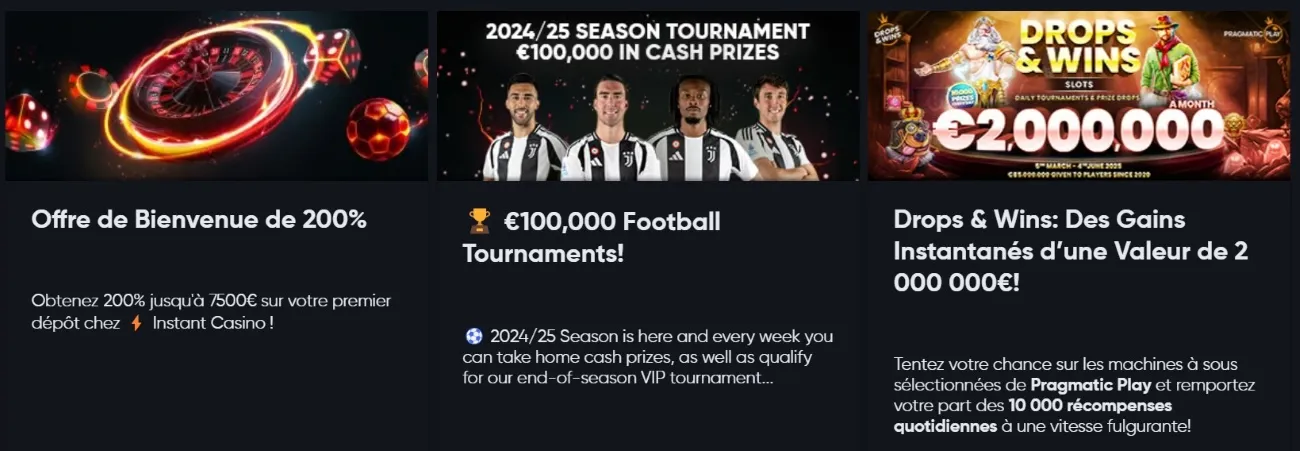Open the €100,000 Football Tournaments promotion
1300x451 pixels.
tap(591, 236)
